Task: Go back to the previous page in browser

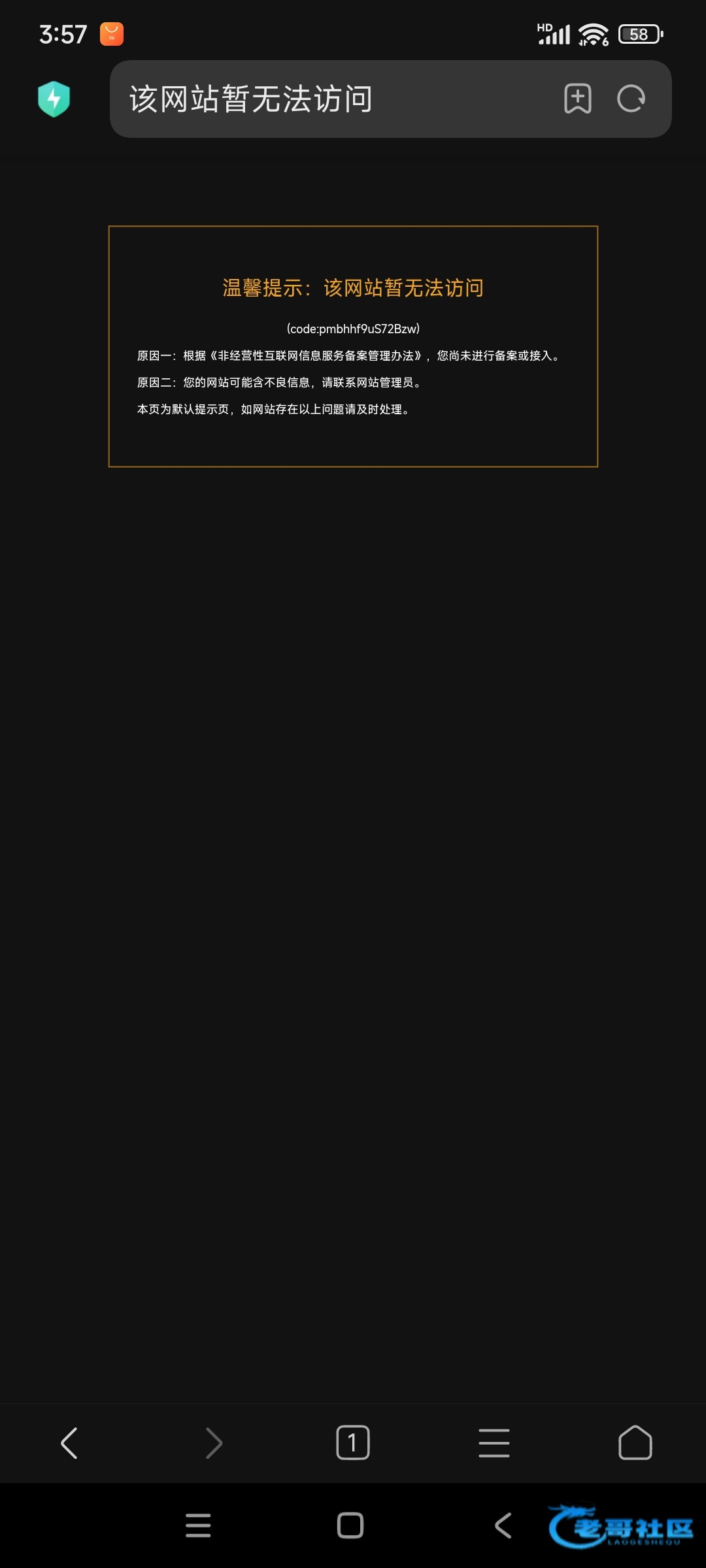Action: coord(69,1443)
